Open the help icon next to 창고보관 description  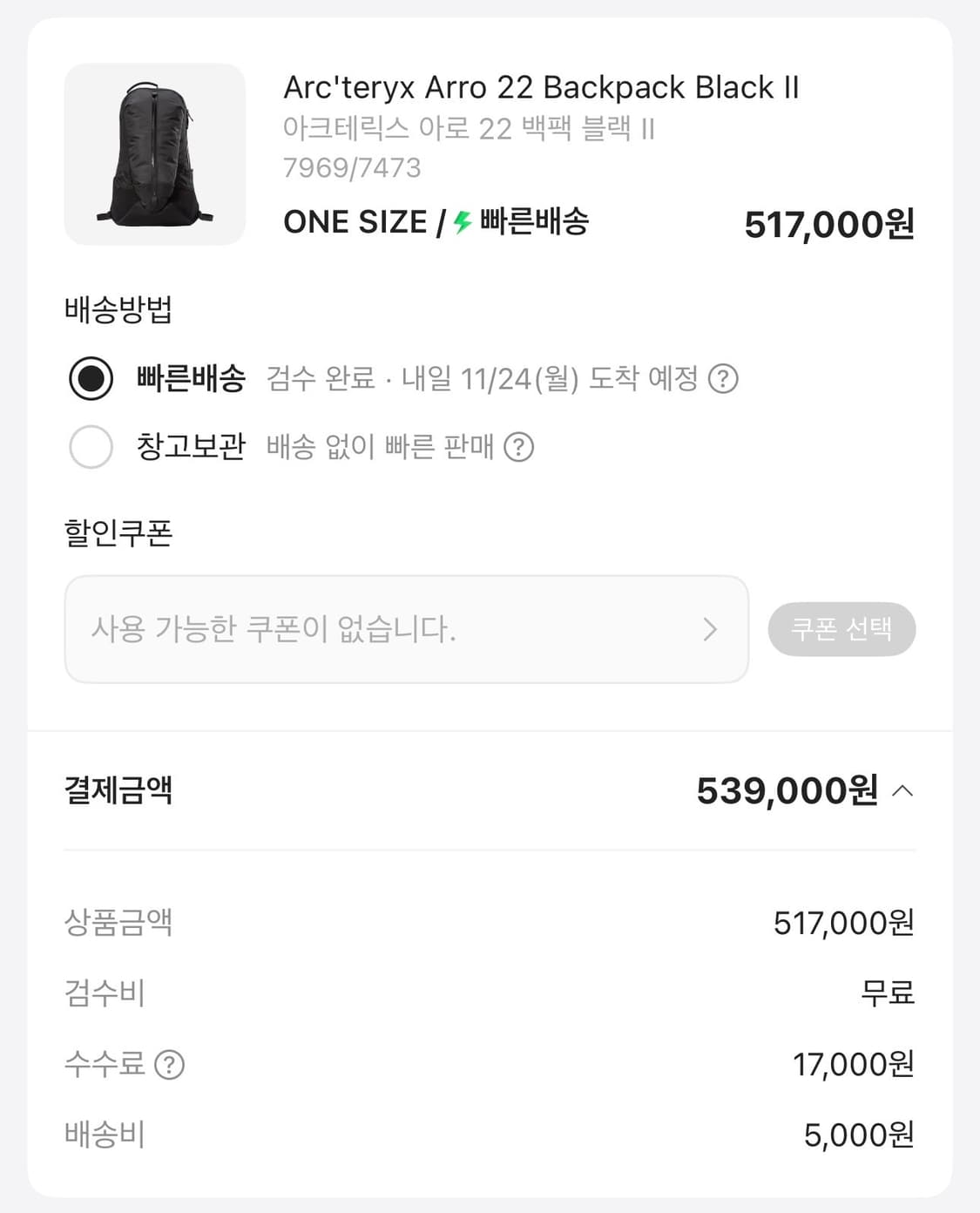tap(520, 447)
